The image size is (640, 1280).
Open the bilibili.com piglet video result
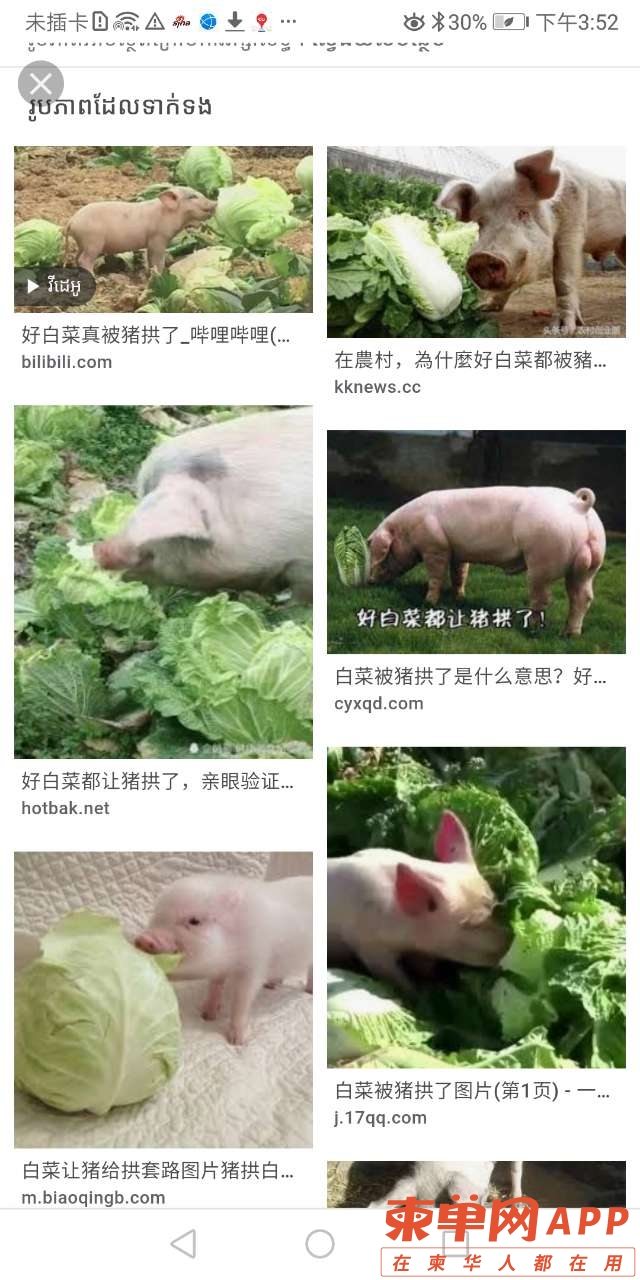click(x=163, y=229)
